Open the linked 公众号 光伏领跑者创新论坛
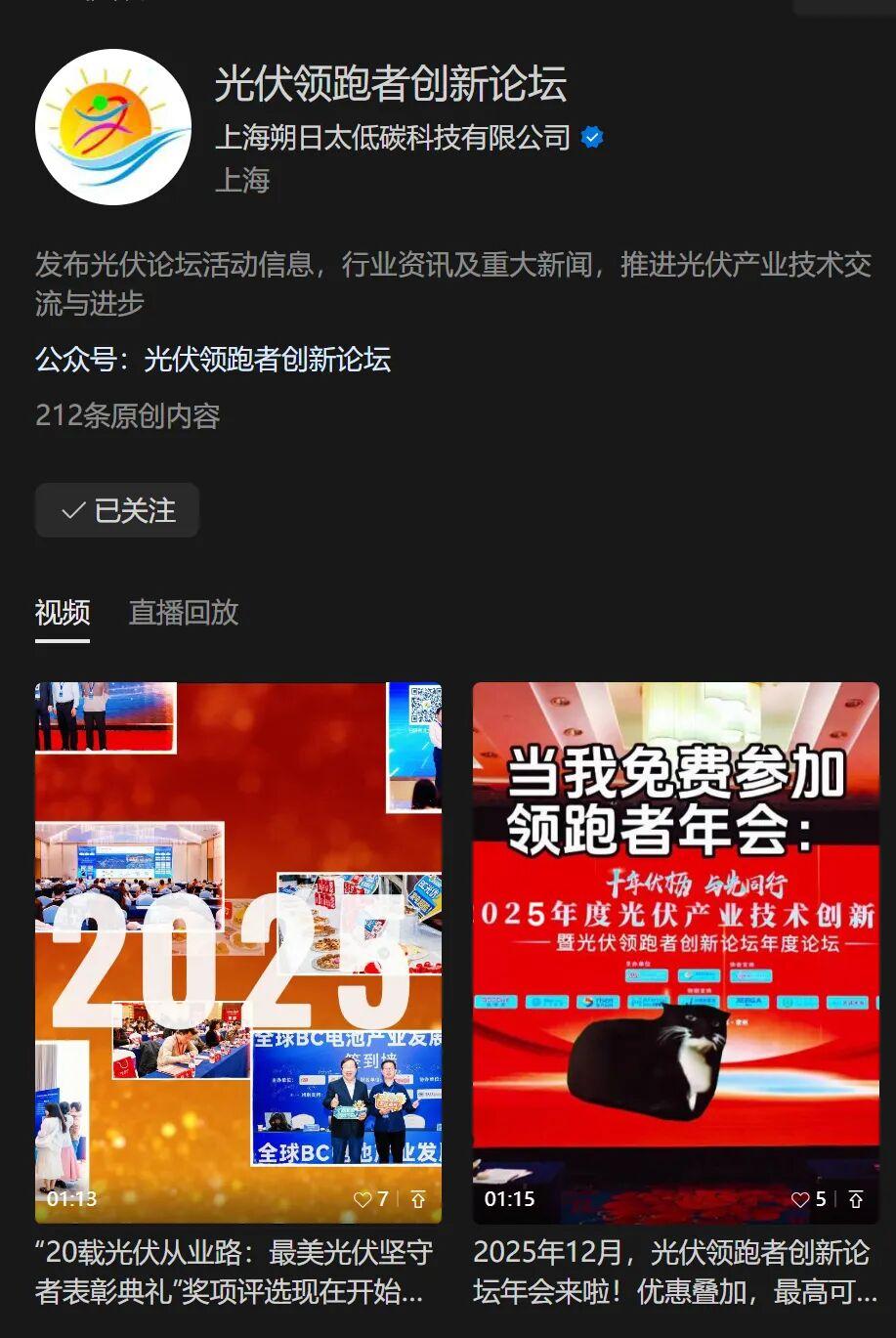This screenshot has height=1338, width=896. point(267,360)
